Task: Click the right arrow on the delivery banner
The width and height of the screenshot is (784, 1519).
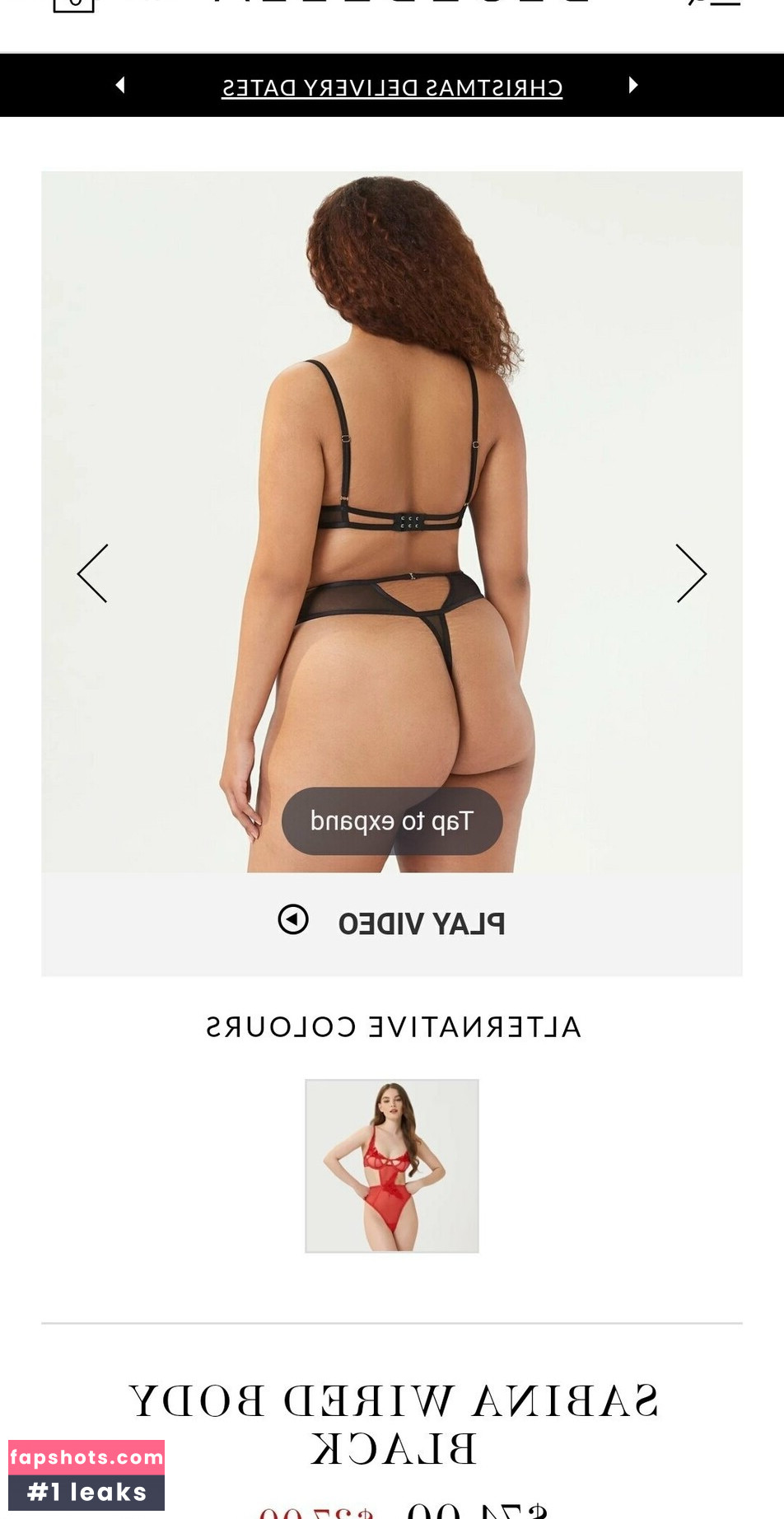Action: (x=634, y=85)
